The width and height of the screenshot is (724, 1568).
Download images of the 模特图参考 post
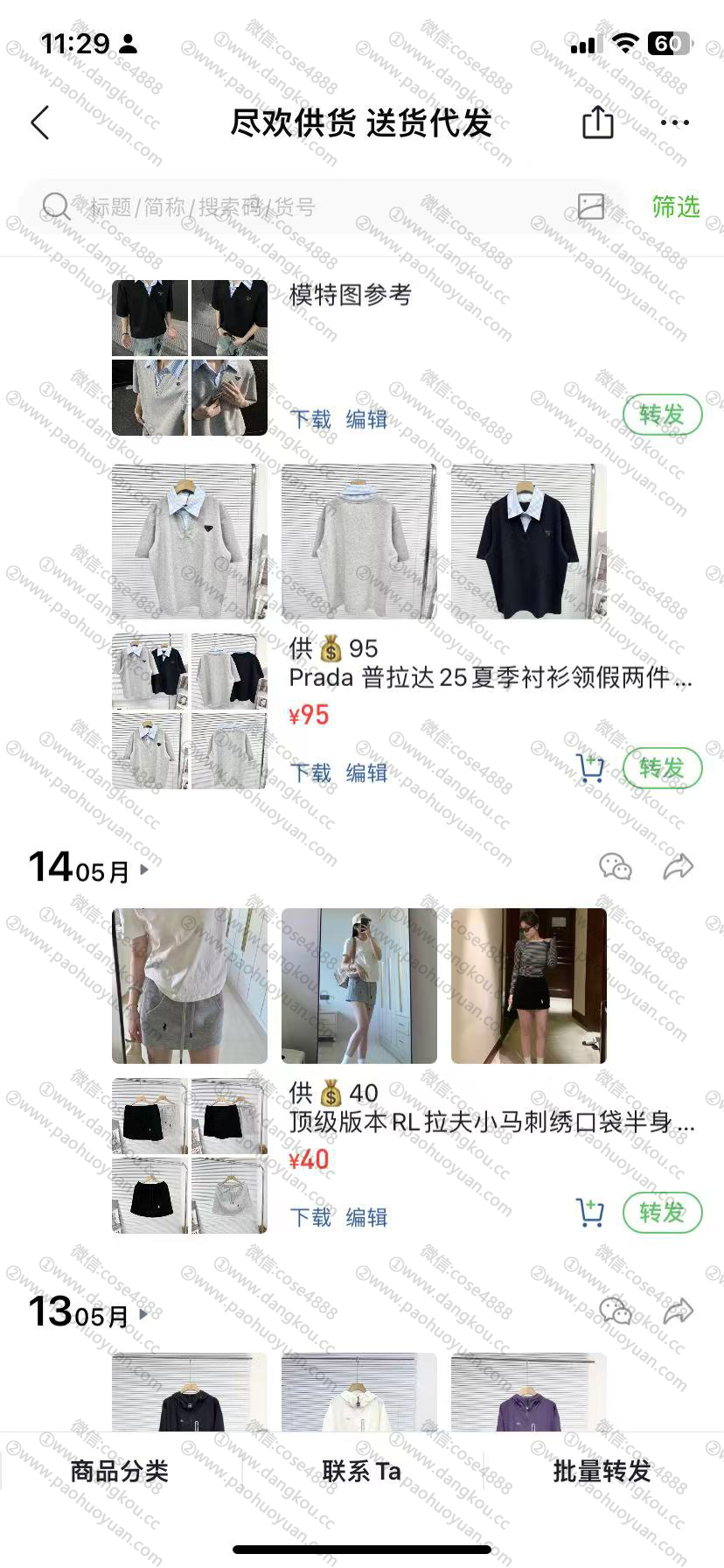(x=310, y=420)
